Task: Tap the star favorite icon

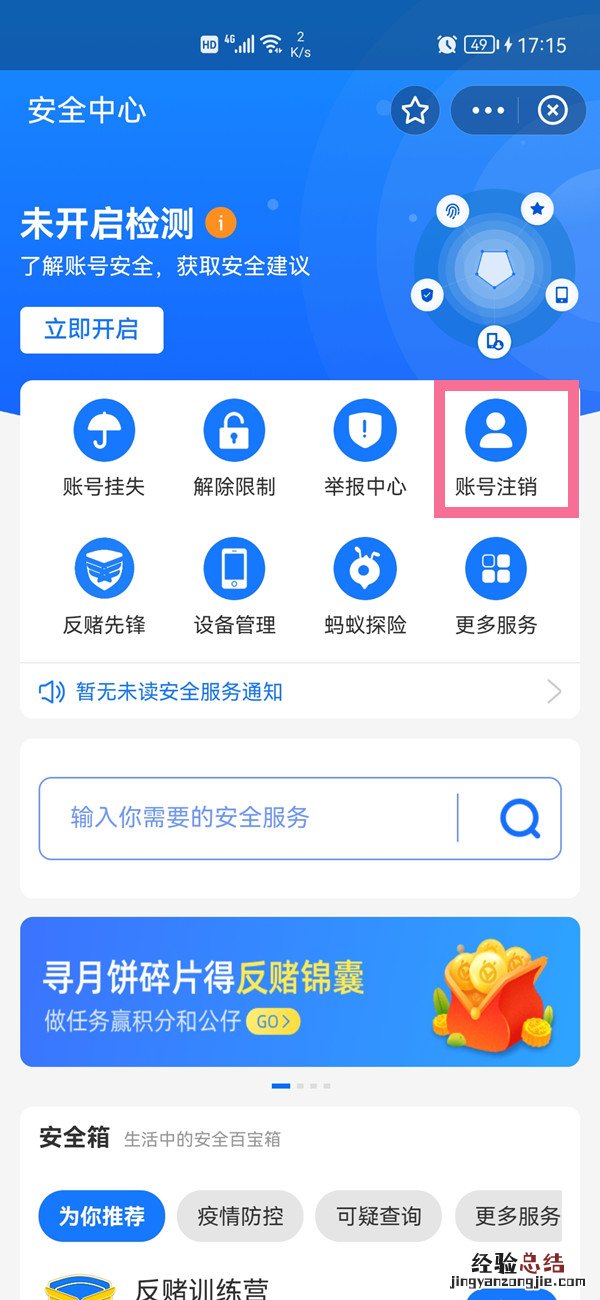Action: click(414, 110)
